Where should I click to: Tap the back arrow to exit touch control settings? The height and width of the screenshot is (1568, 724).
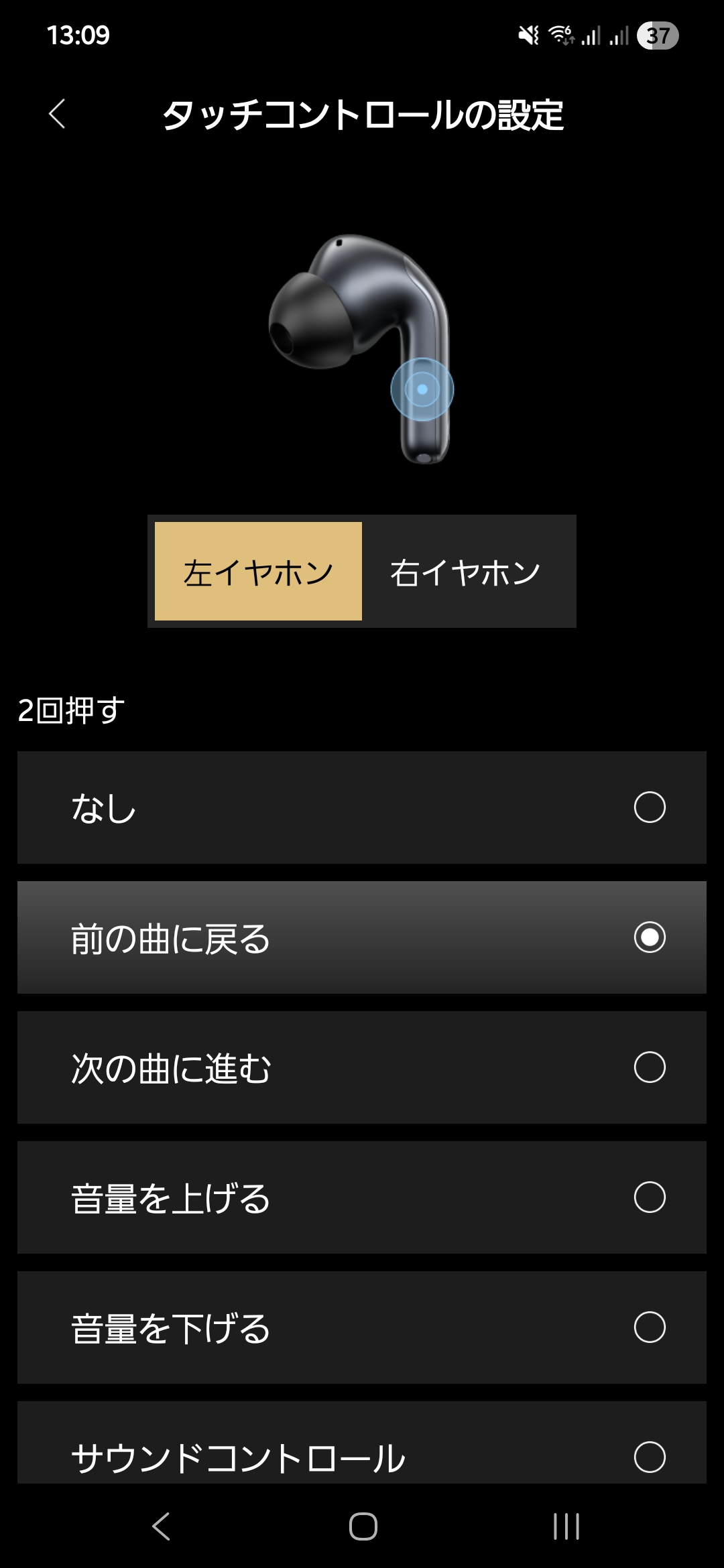[x=57, y=113]
